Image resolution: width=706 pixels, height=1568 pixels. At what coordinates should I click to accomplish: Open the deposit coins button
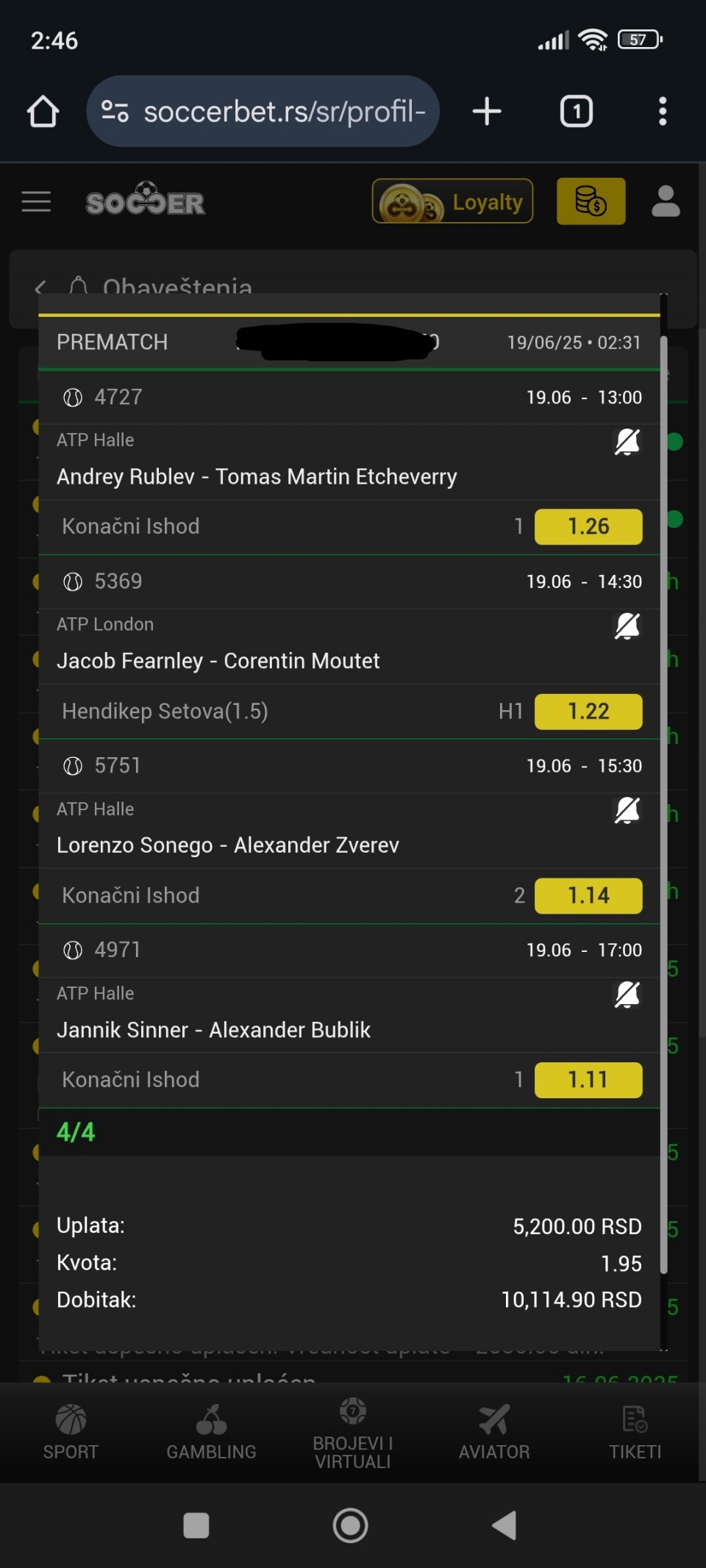591,201
